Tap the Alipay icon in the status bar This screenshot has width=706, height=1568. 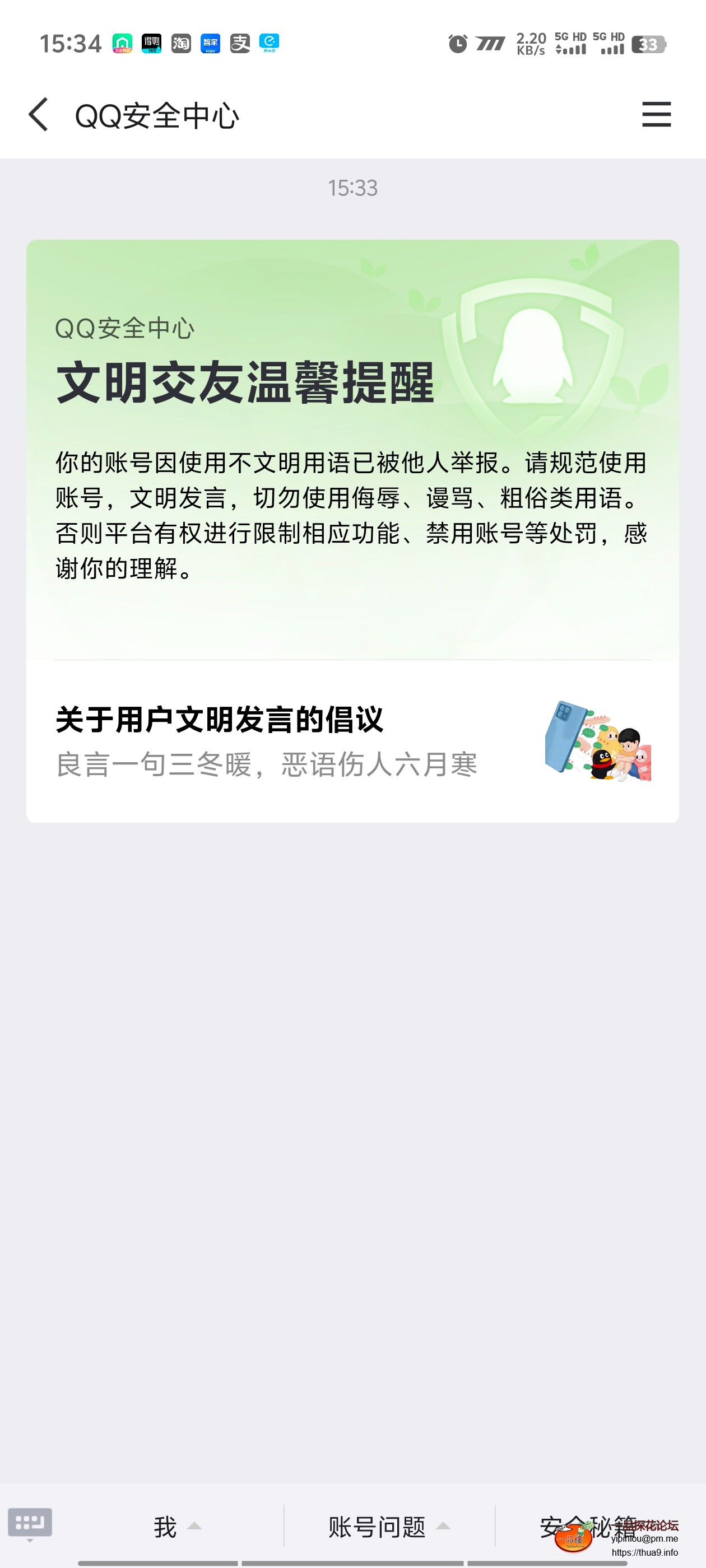(x=239, y=43)
